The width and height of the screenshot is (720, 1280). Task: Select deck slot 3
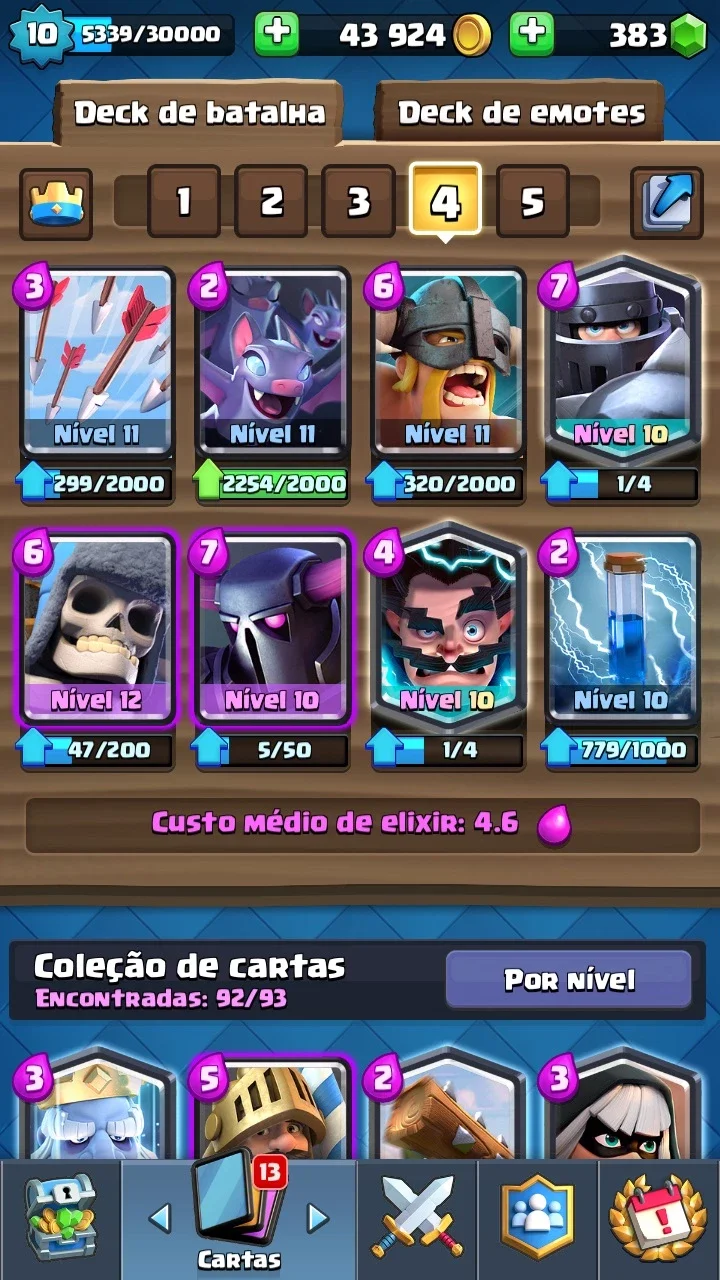358,201
